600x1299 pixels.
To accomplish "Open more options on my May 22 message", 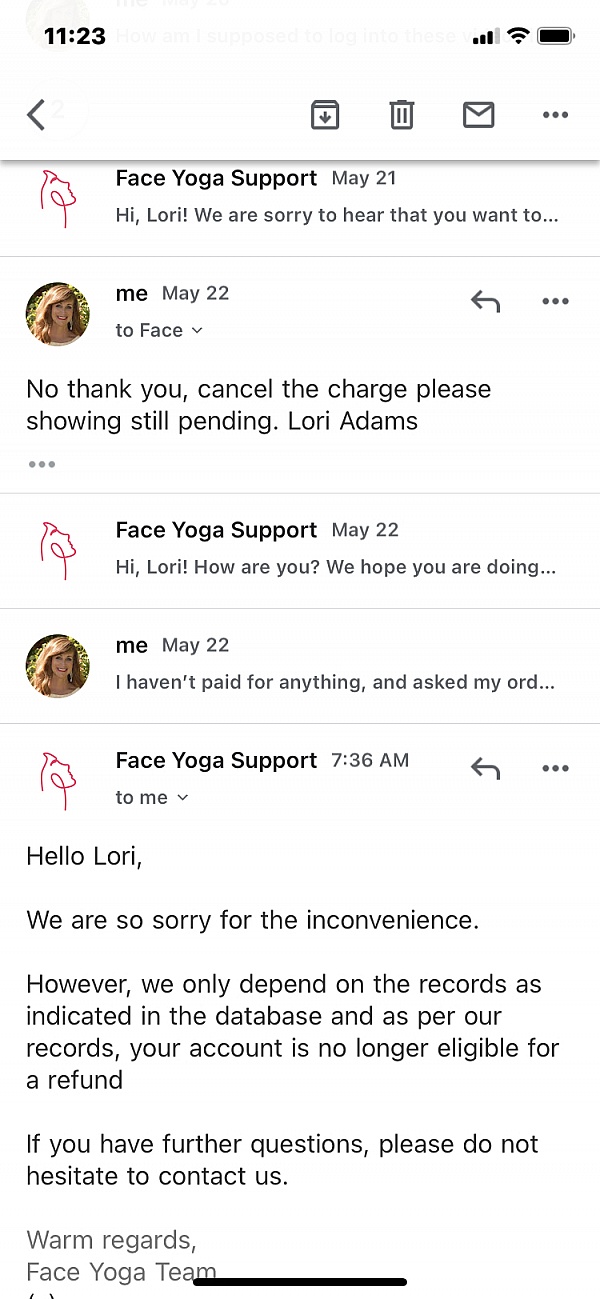I will pyautogui.click(x=555, y=301).
